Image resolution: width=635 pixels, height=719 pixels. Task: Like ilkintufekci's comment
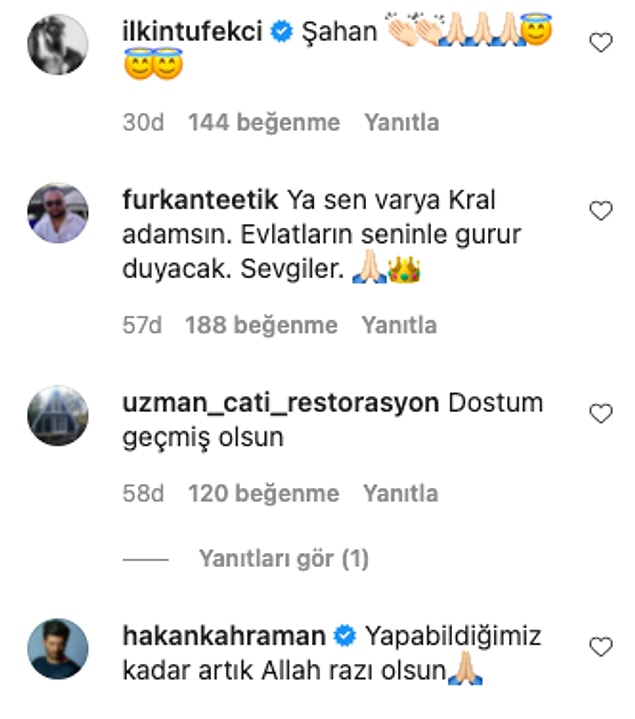coord(600,43)
